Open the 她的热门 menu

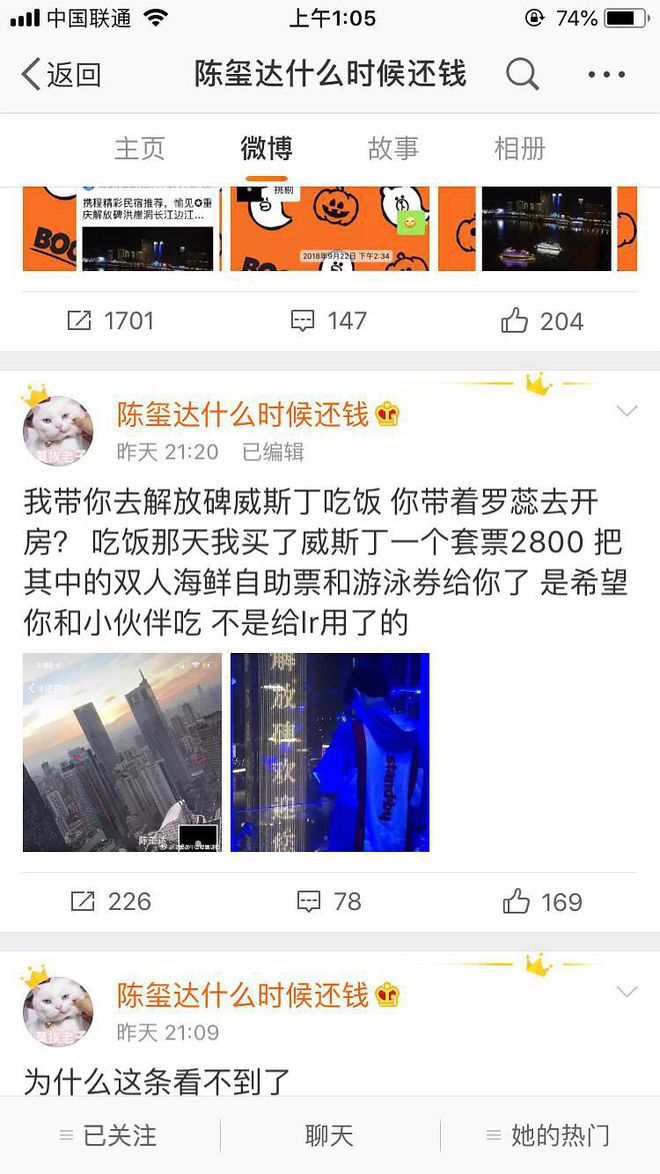549,1136
